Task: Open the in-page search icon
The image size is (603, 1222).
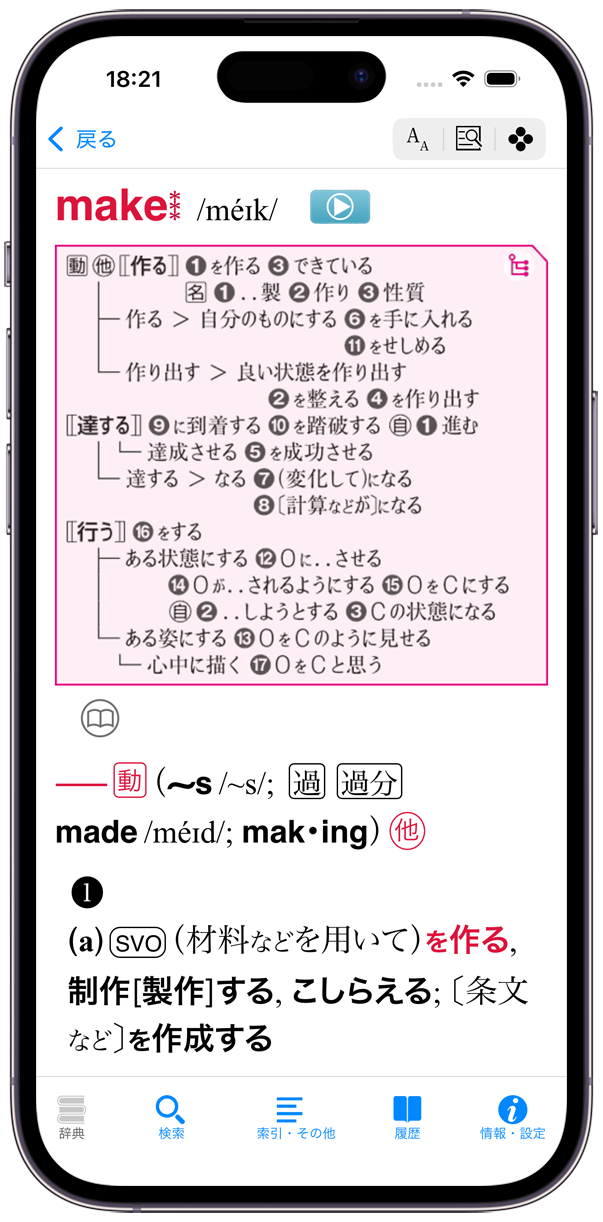Action: coord(468,140)
